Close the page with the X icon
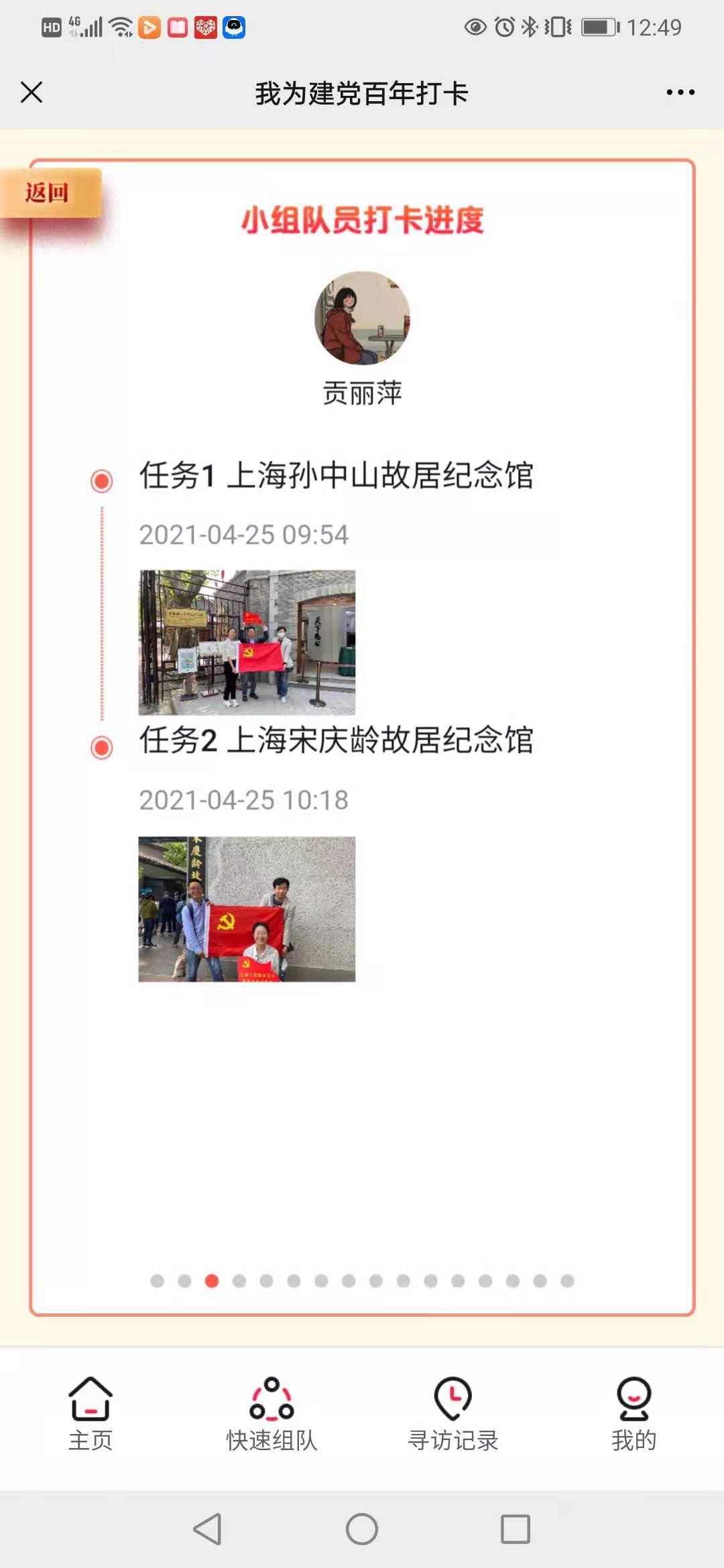The width and height of the screenshot is (724, 1568). [32, 92]
